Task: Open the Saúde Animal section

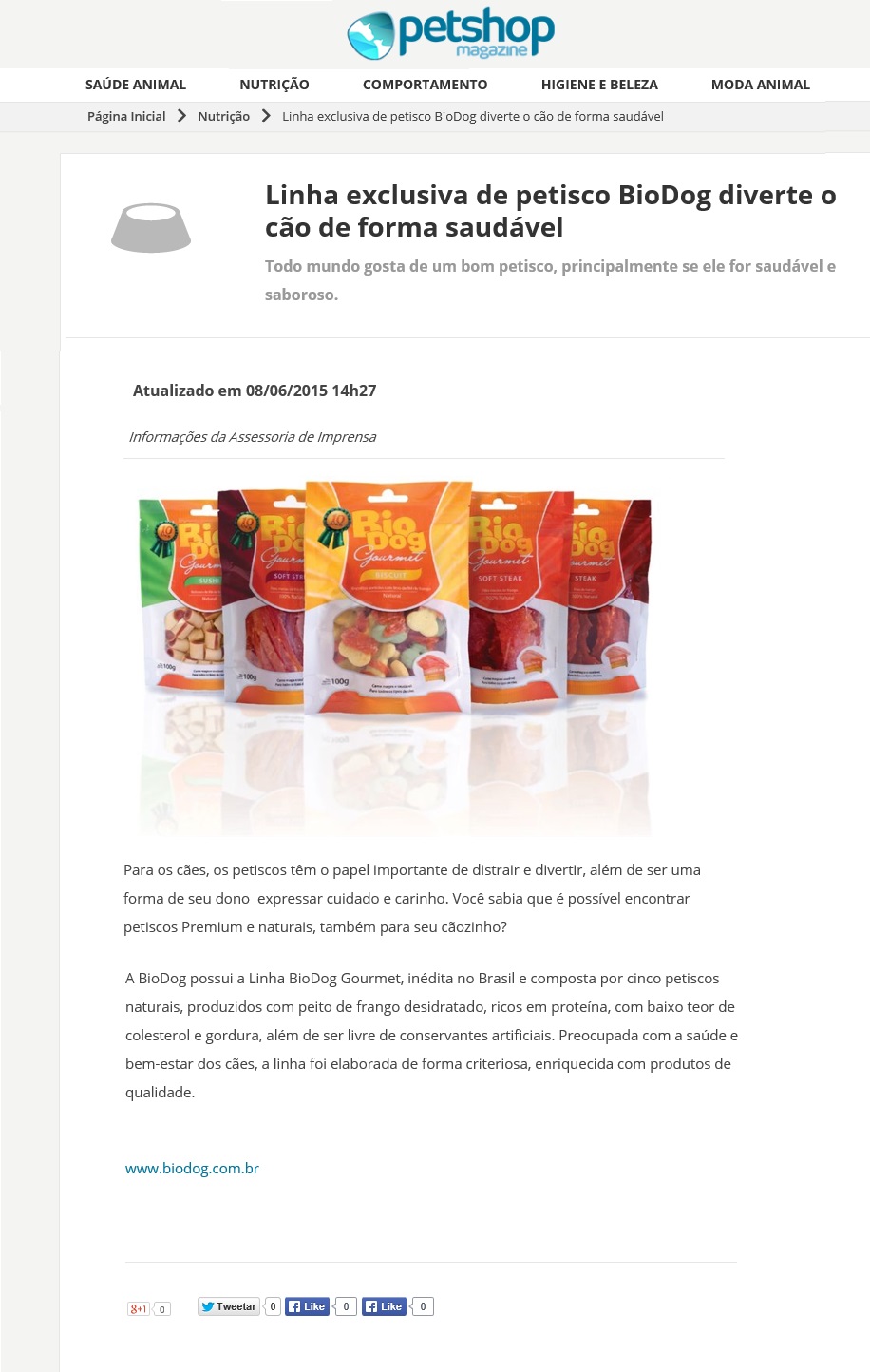Action: click(x=136, y=85)
